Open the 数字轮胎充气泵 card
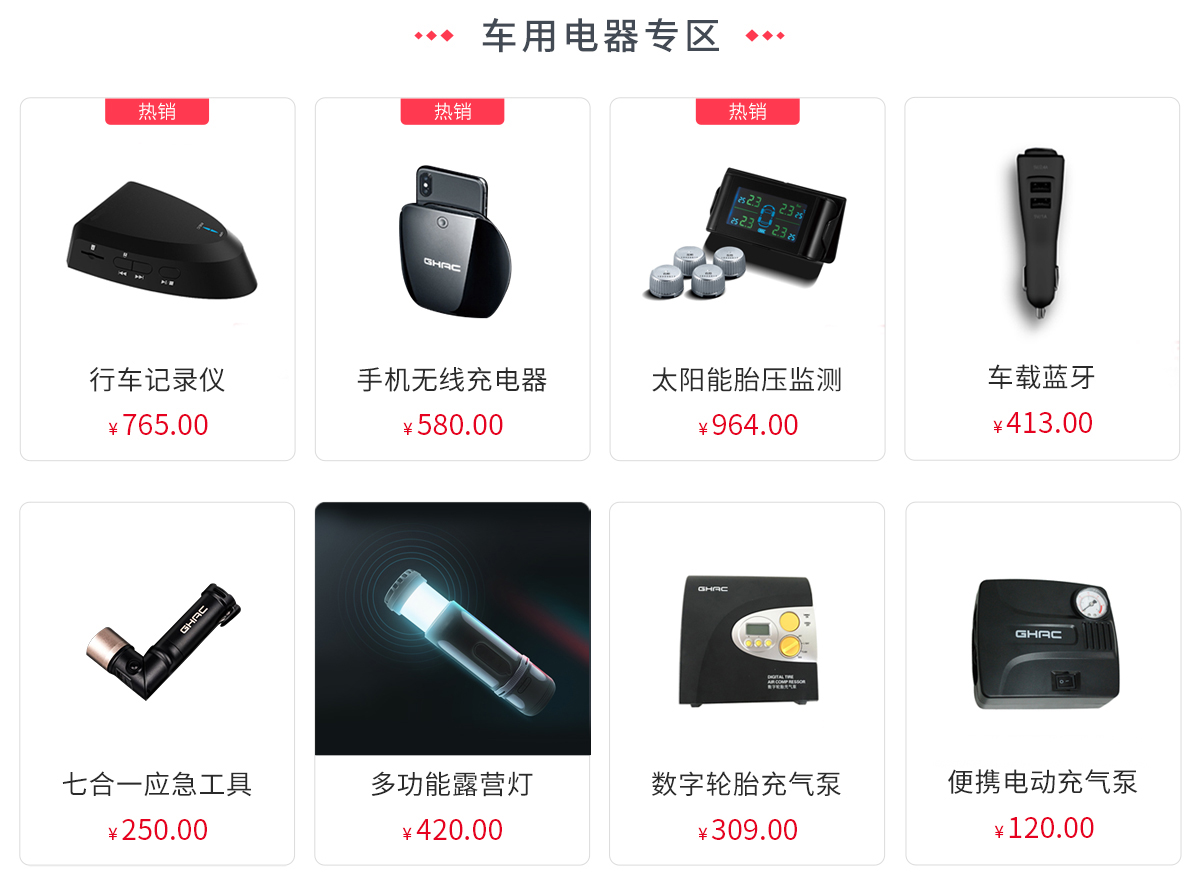1200x885 pixels. [747, 684]
